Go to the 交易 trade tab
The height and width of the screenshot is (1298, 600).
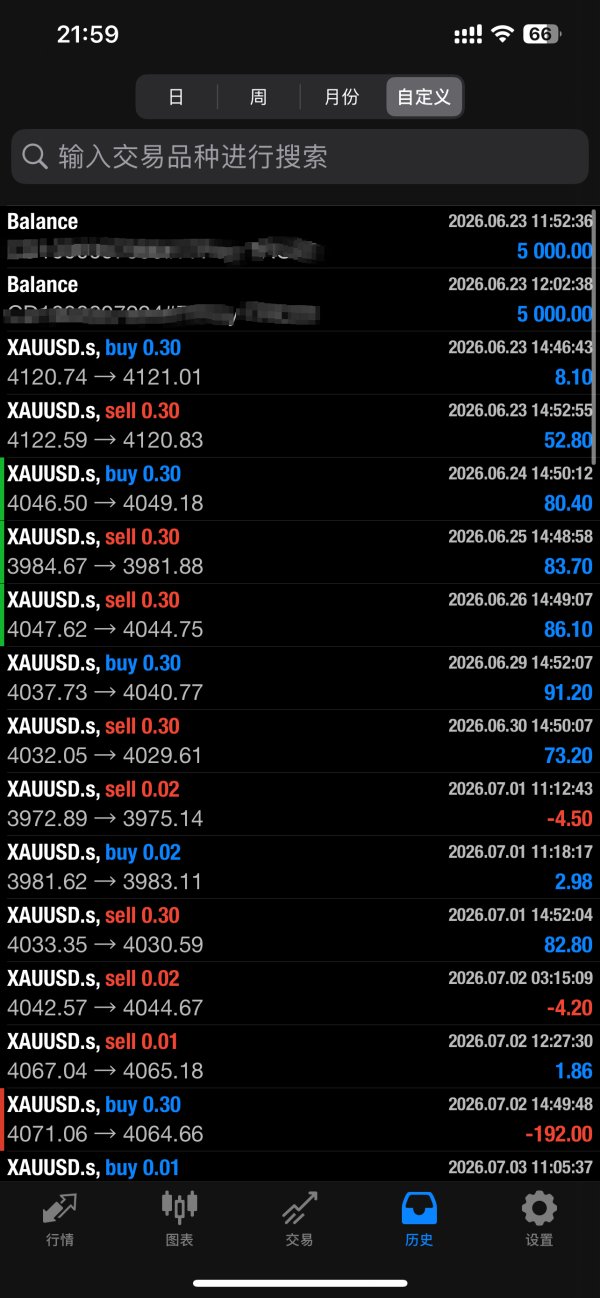pos(300,1219)
